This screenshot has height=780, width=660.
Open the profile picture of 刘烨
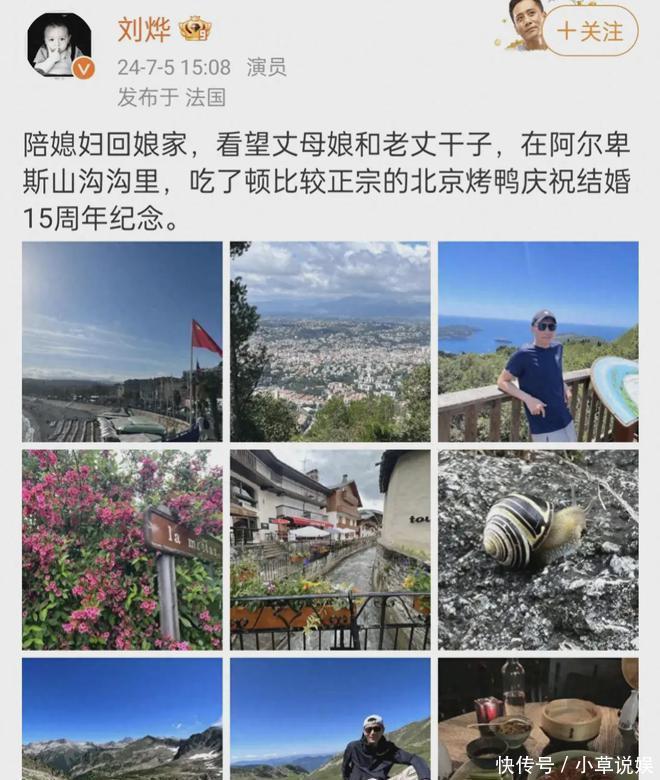coord(59,44)
